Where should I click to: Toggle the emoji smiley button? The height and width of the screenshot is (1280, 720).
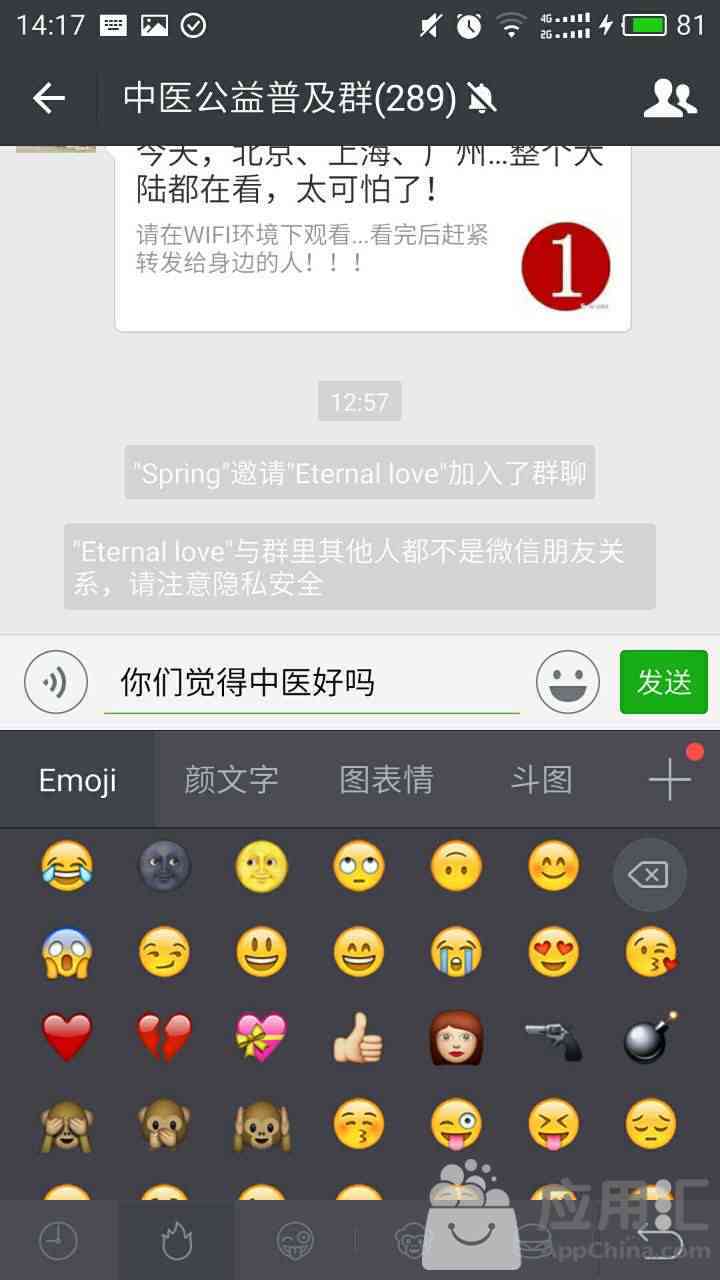click(567, 682)
